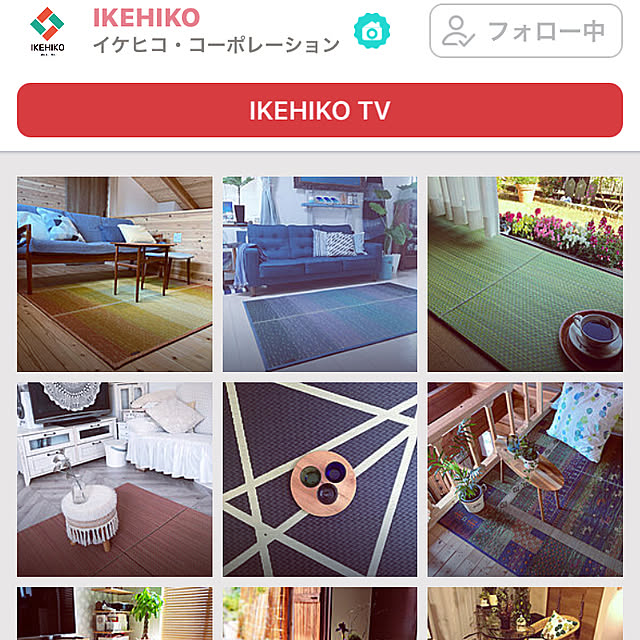The image size is (640, 640).
Task: View white room photo with fringed stool
Action: [x=115, y=479]
